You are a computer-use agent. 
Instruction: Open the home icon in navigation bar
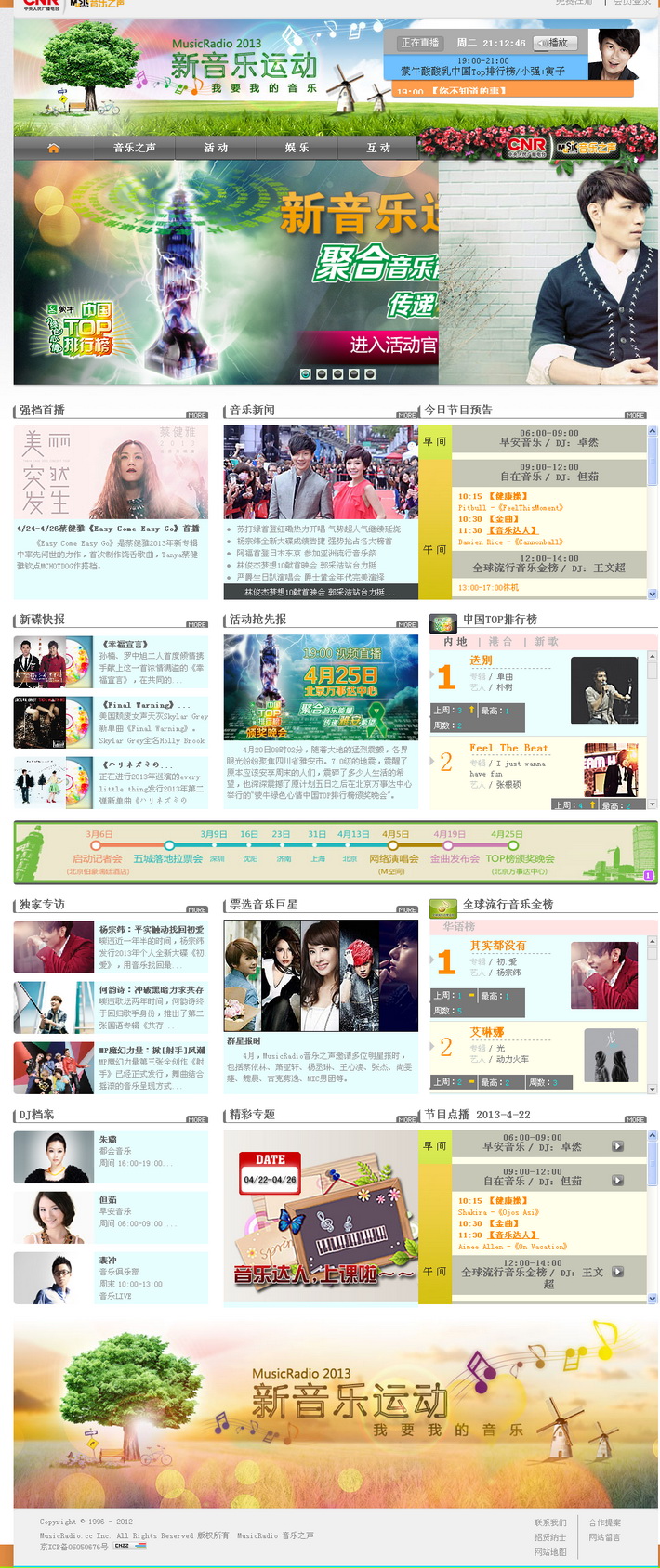point(53,148)
